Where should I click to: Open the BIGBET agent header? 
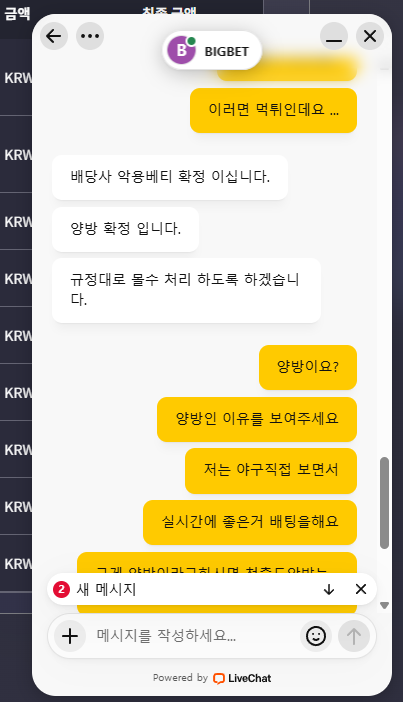click(212, 51)
